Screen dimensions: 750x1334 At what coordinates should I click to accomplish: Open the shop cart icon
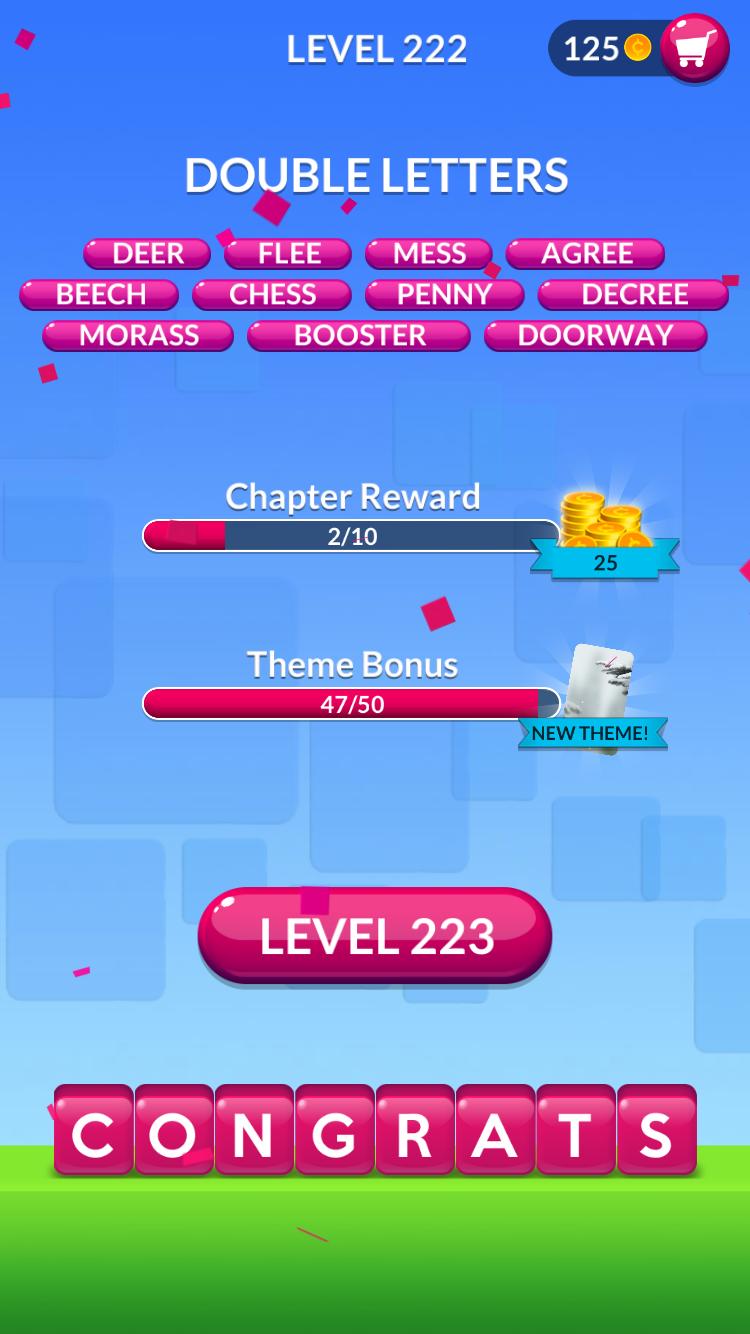694,47
